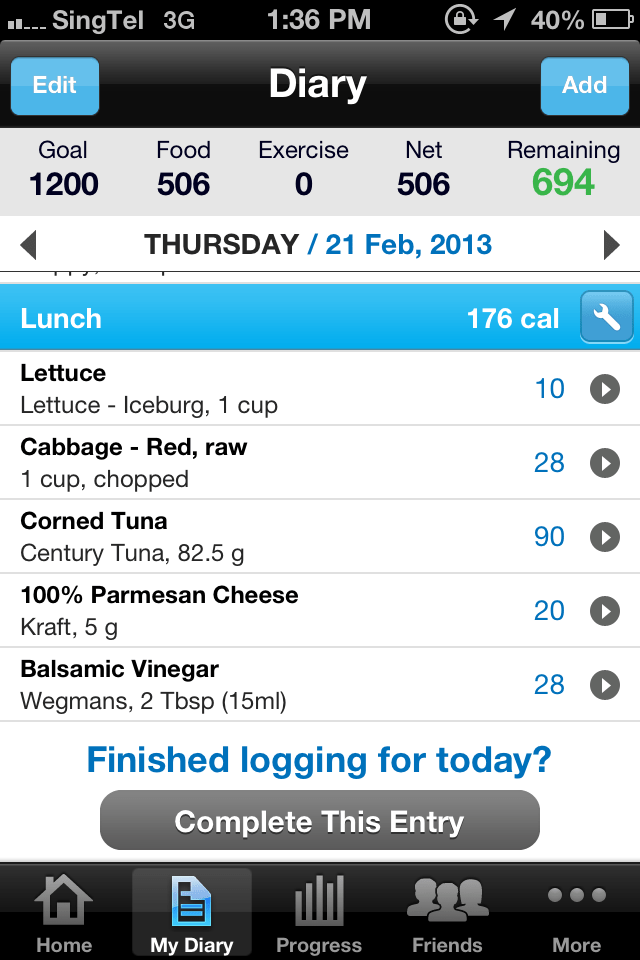Open the More tab
The height and width of the screenshot is (960, 640).
point(576,913)
